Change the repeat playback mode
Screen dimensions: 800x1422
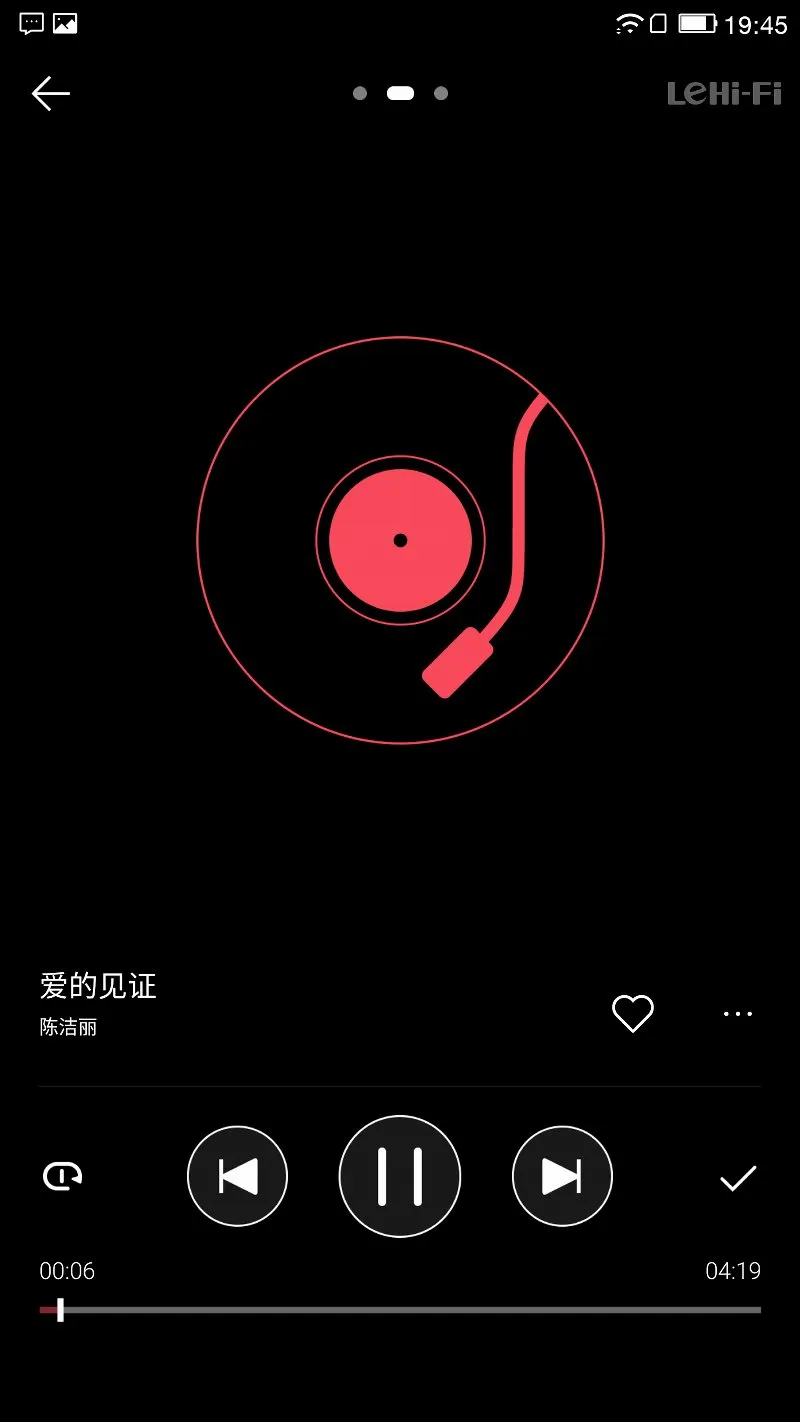click(62, 1176)
